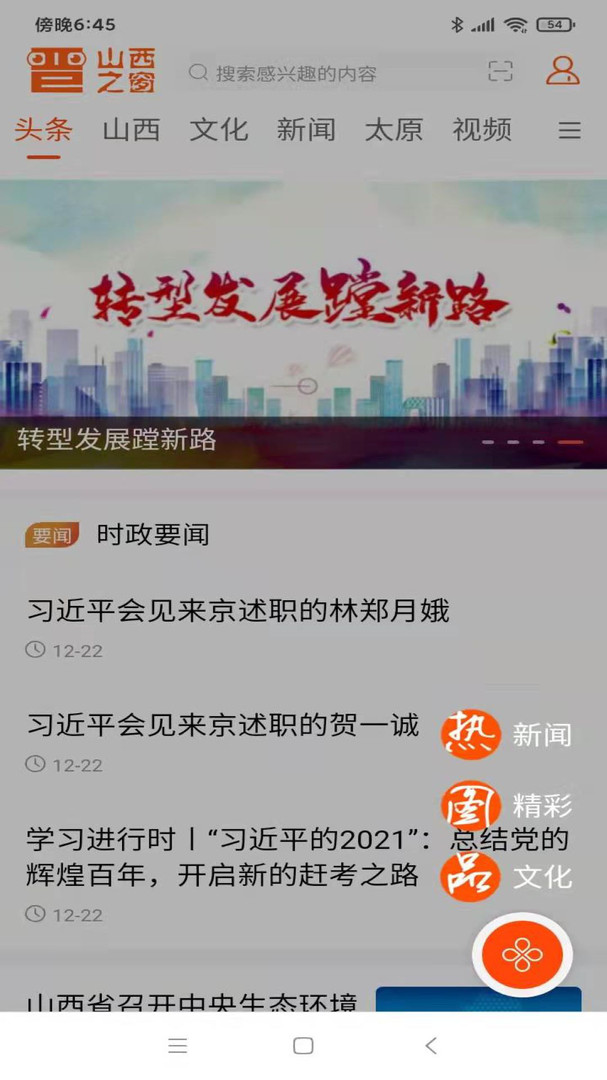Switch to the 太原 tab
This screenshot has width=607, height=1080.
[394, 130]
